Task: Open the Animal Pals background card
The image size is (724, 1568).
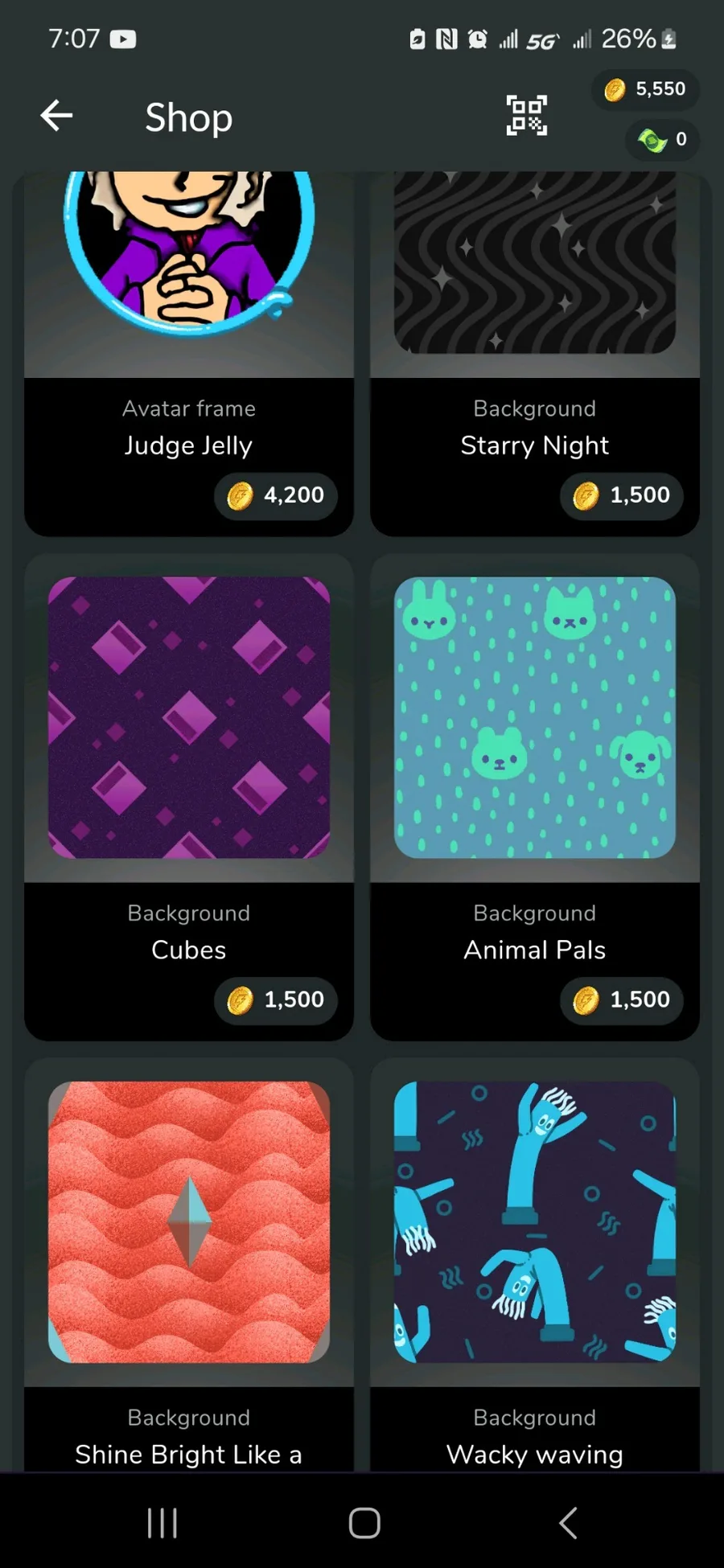Action: pyautogui.click(x=534, y=796)
